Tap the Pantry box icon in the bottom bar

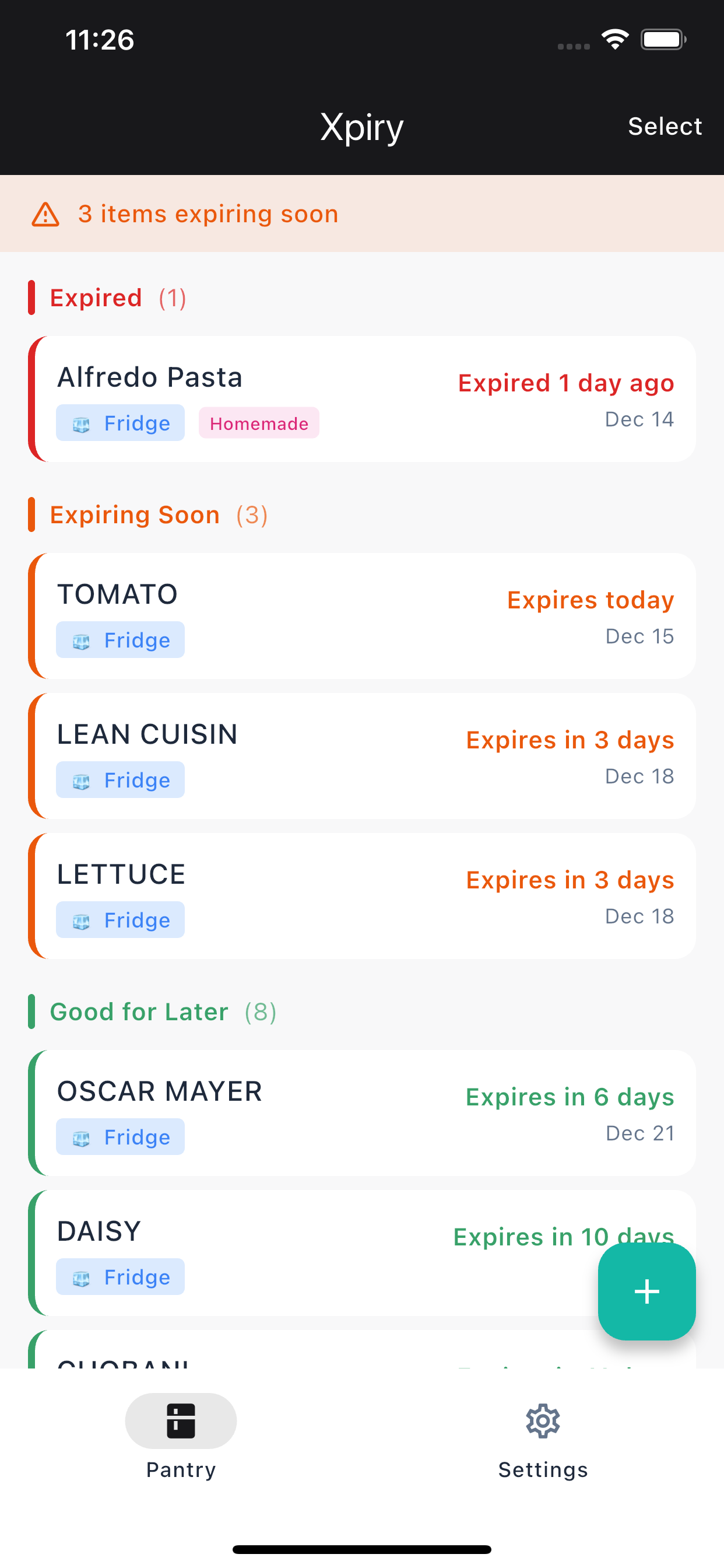coord(181,1420)
